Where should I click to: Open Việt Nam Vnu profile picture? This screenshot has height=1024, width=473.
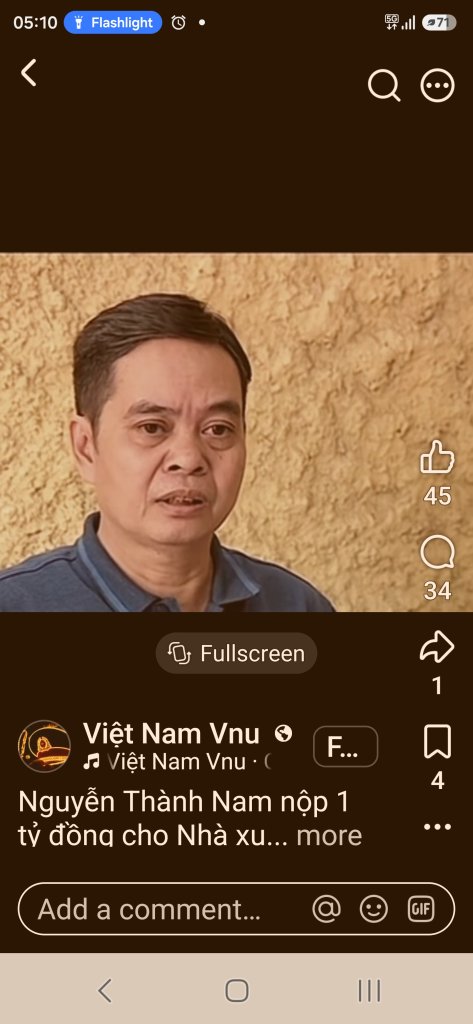[44, 746]
